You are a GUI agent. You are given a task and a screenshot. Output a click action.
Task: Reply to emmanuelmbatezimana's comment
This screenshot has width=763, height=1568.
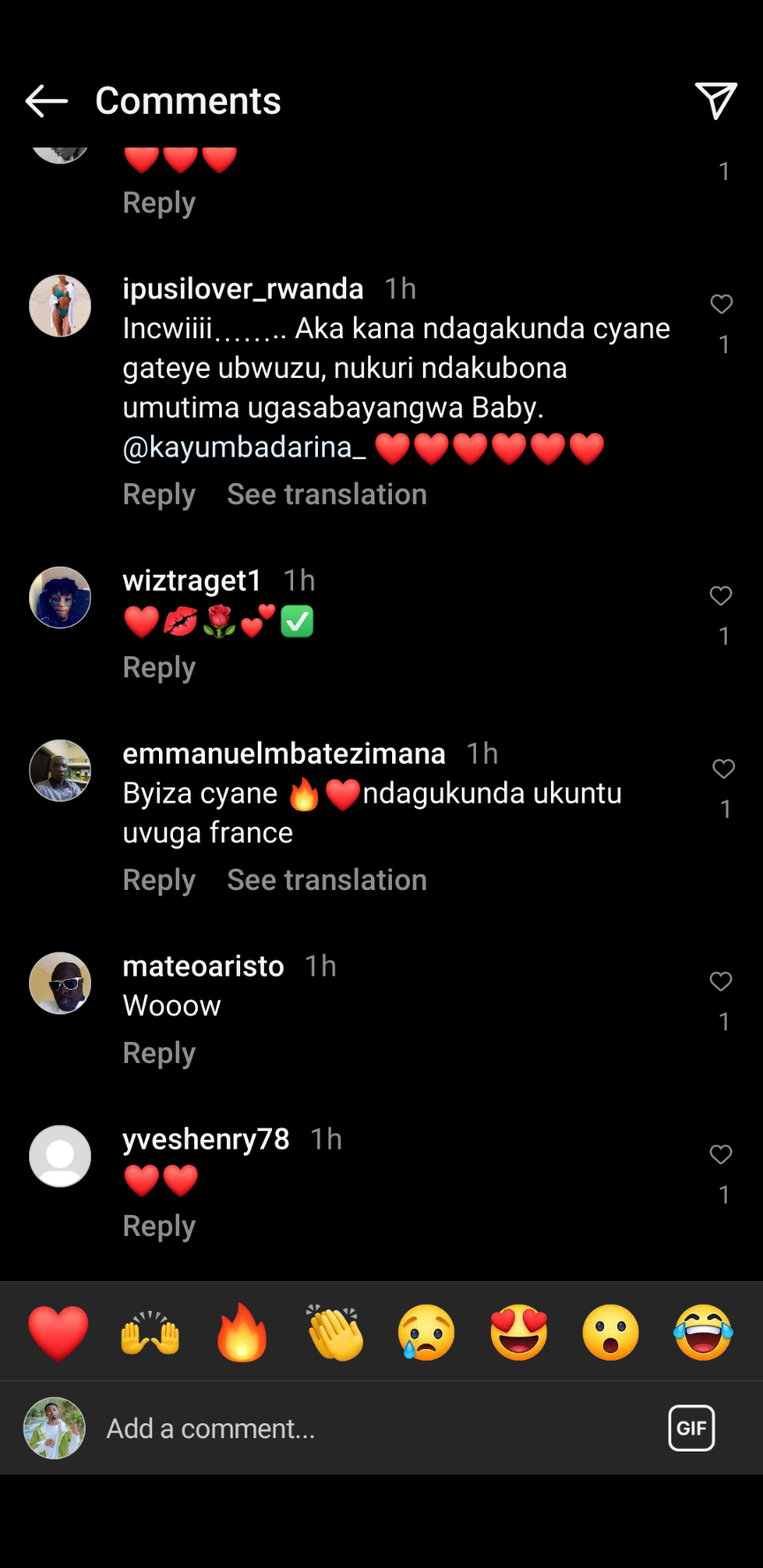pos(159,880)
